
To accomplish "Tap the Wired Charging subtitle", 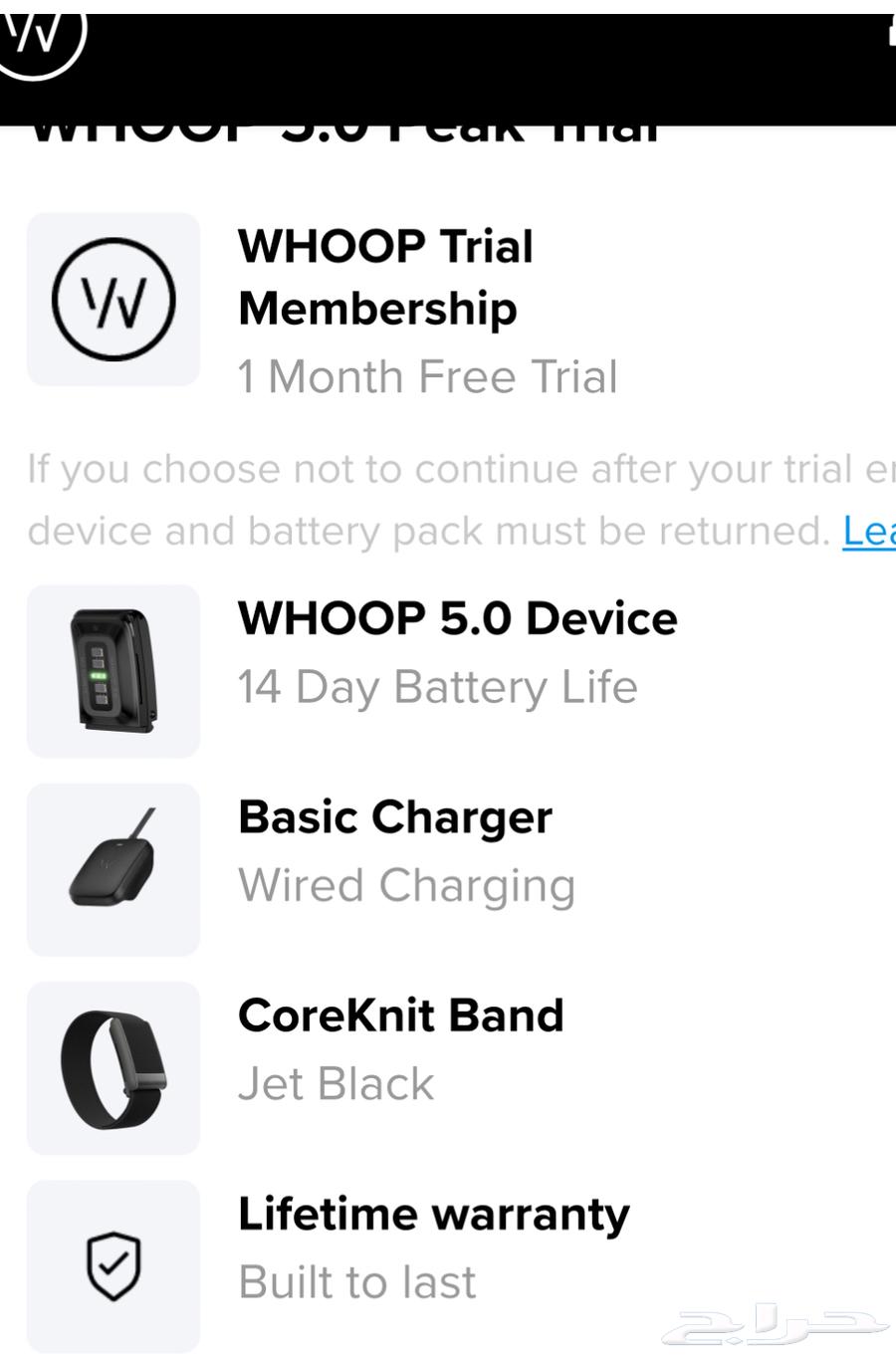I will 406,885.
